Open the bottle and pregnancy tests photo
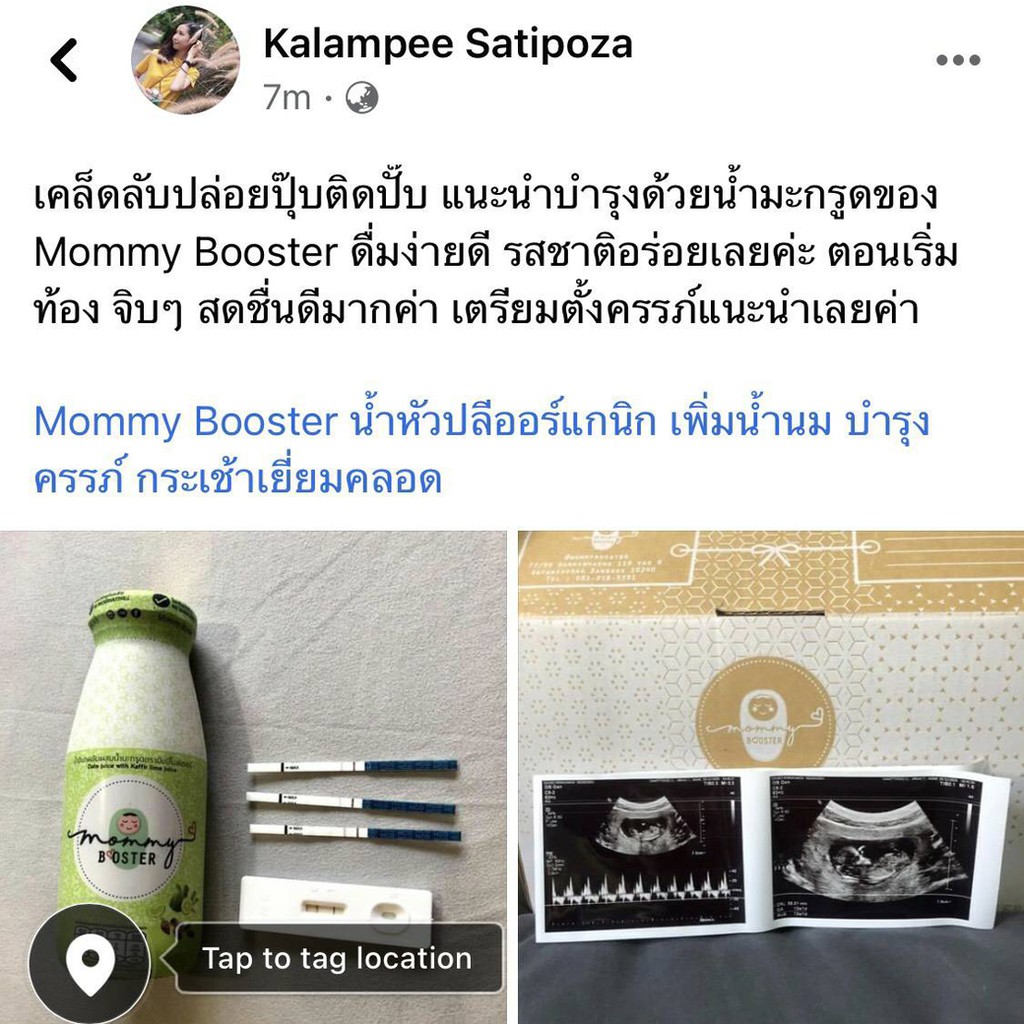Viewport: 1024px width, 1024px height. point(253,777)
